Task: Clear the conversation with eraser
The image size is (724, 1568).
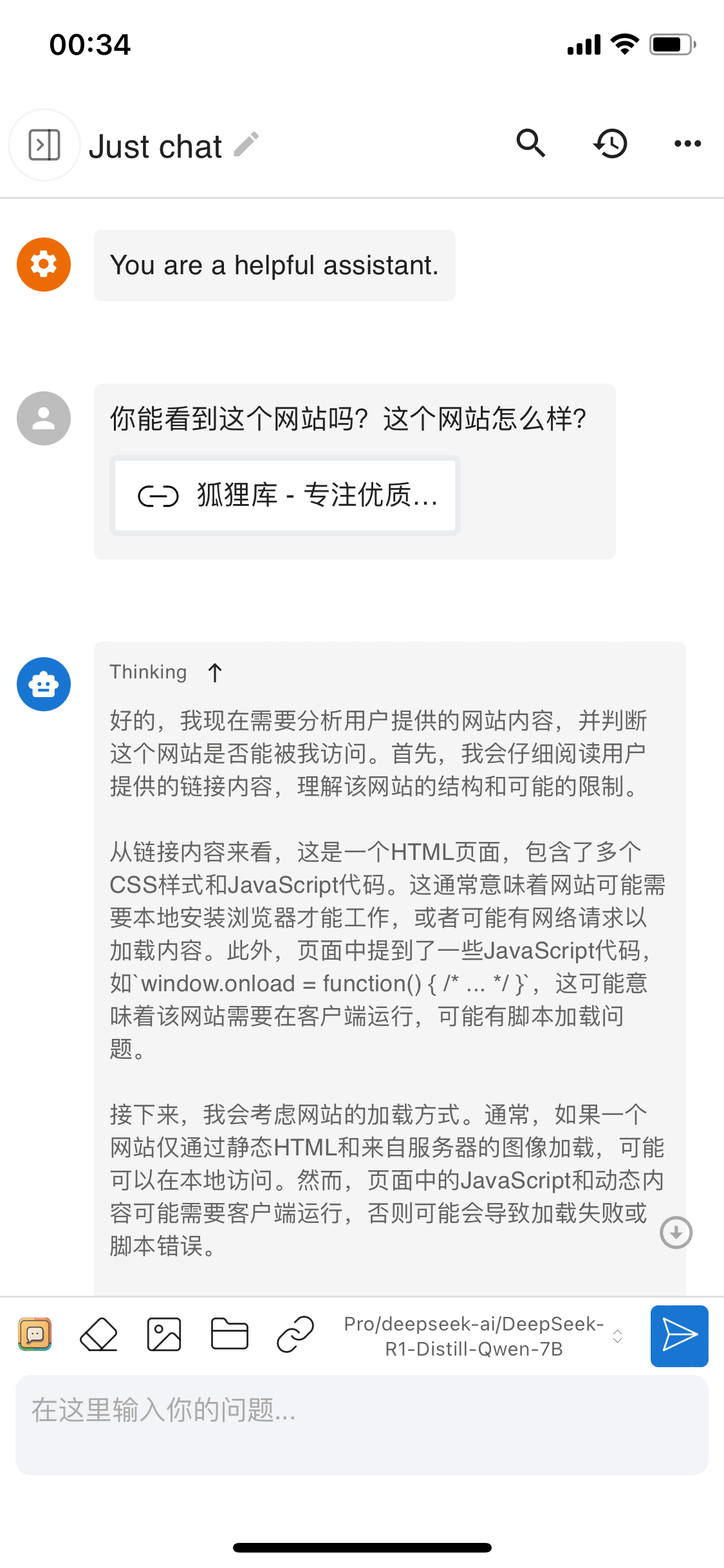Action: pyautogui.click(x=98, y=1334)
